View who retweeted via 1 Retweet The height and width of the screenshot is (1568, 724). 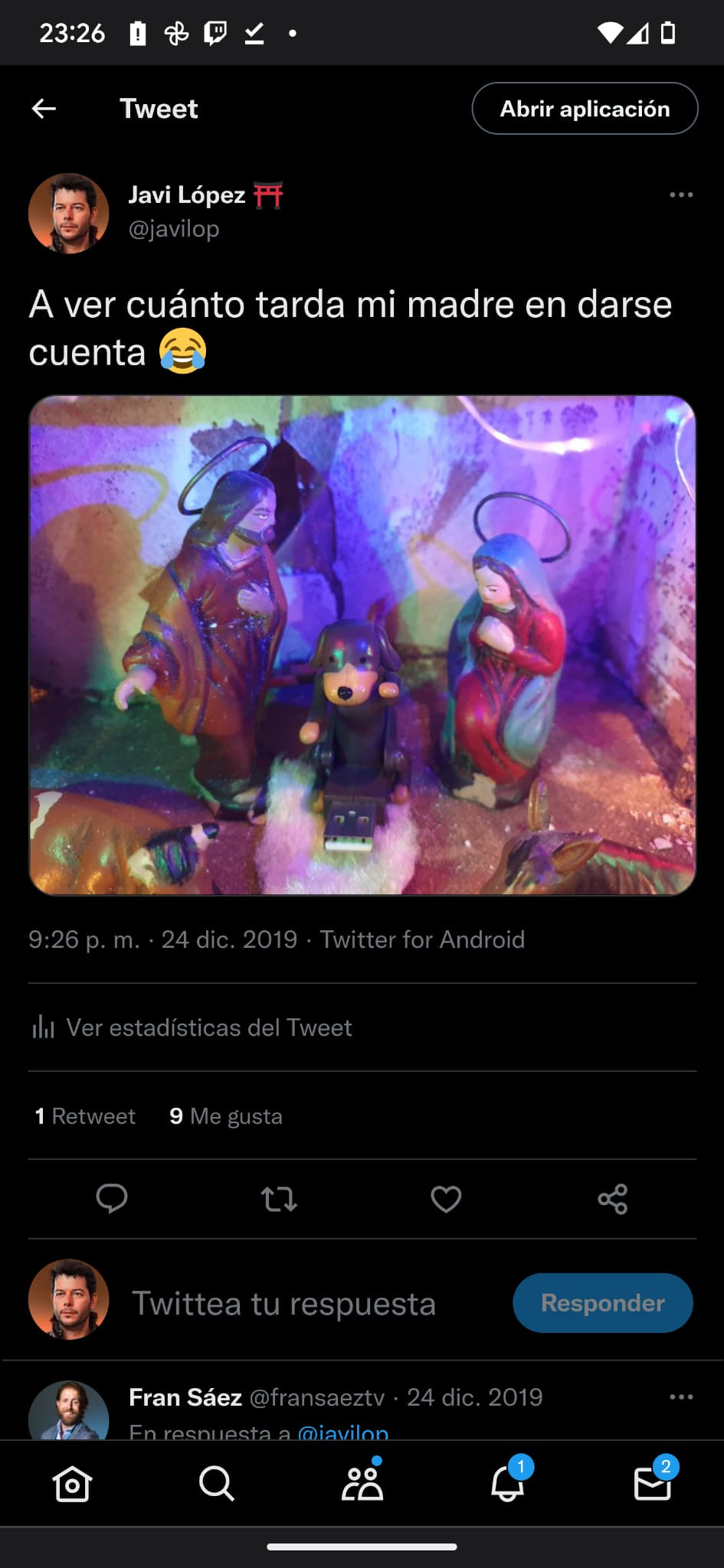point(85,1116)
